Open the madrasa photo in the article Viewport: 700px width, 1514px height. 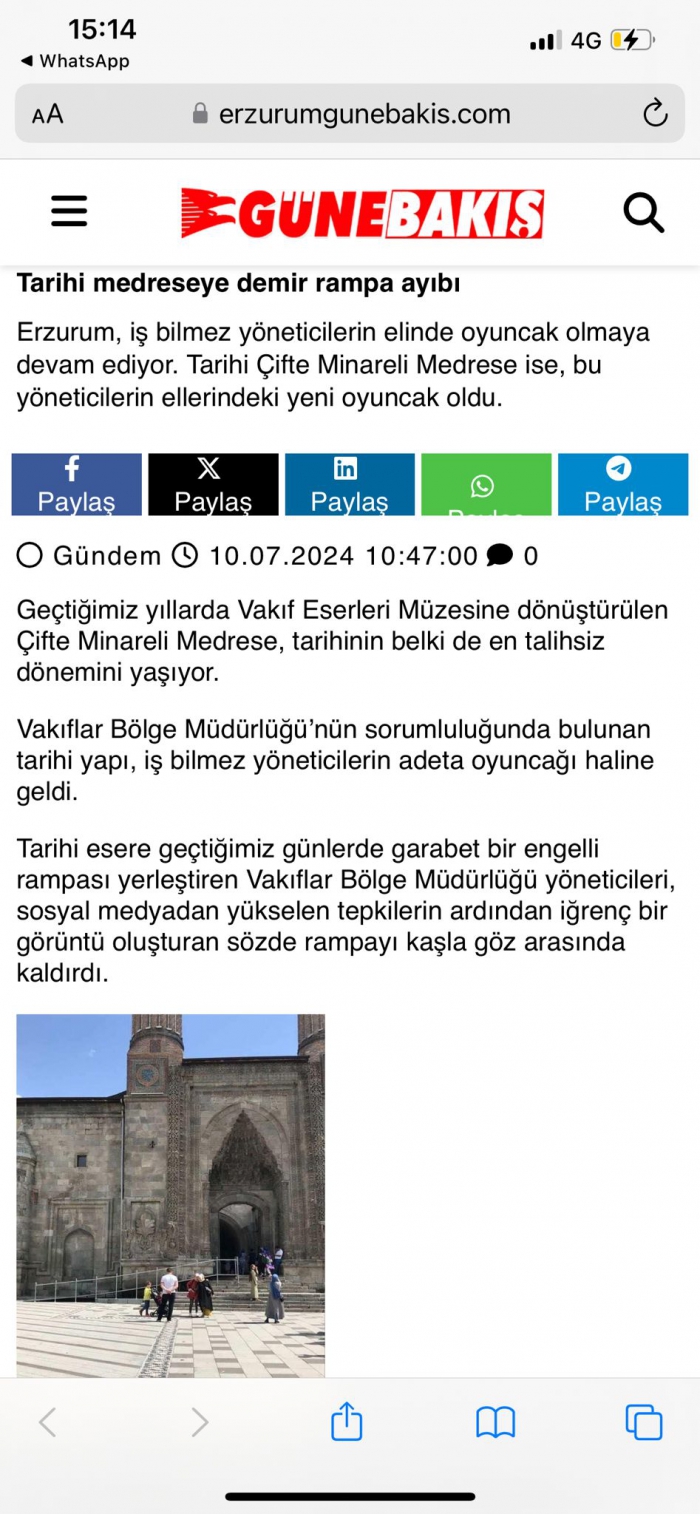point(171,1195)
